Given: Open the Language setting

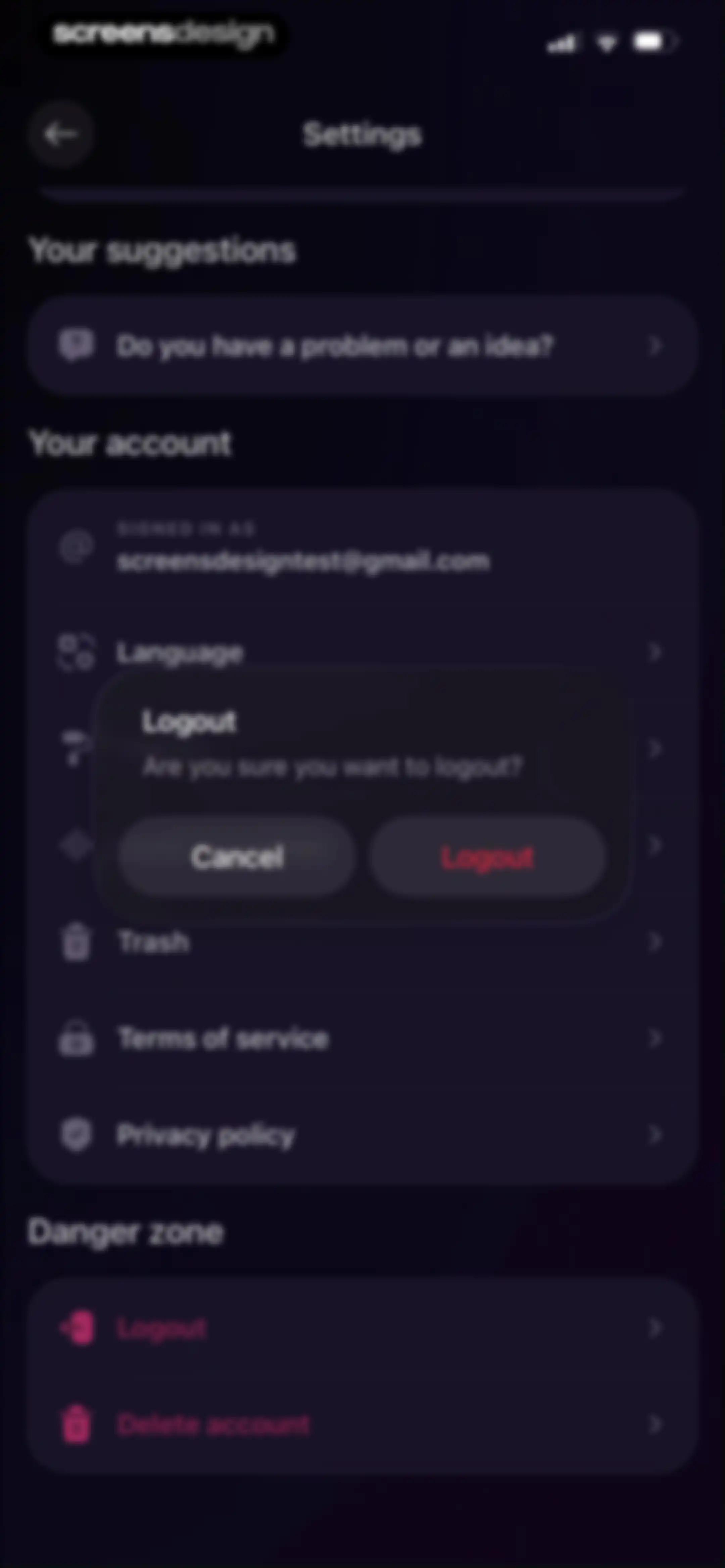Looking at the screenshot, I should click(x=362, y=652).
